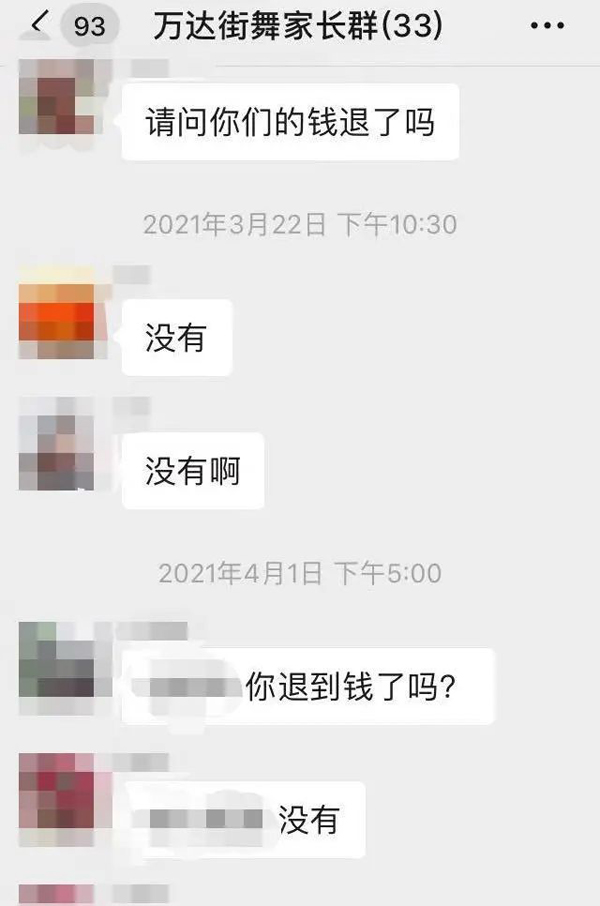Tap avatar beside the 你退到钱了吗? message
This screenshot has height=906, width=600.
pos(57,660)
